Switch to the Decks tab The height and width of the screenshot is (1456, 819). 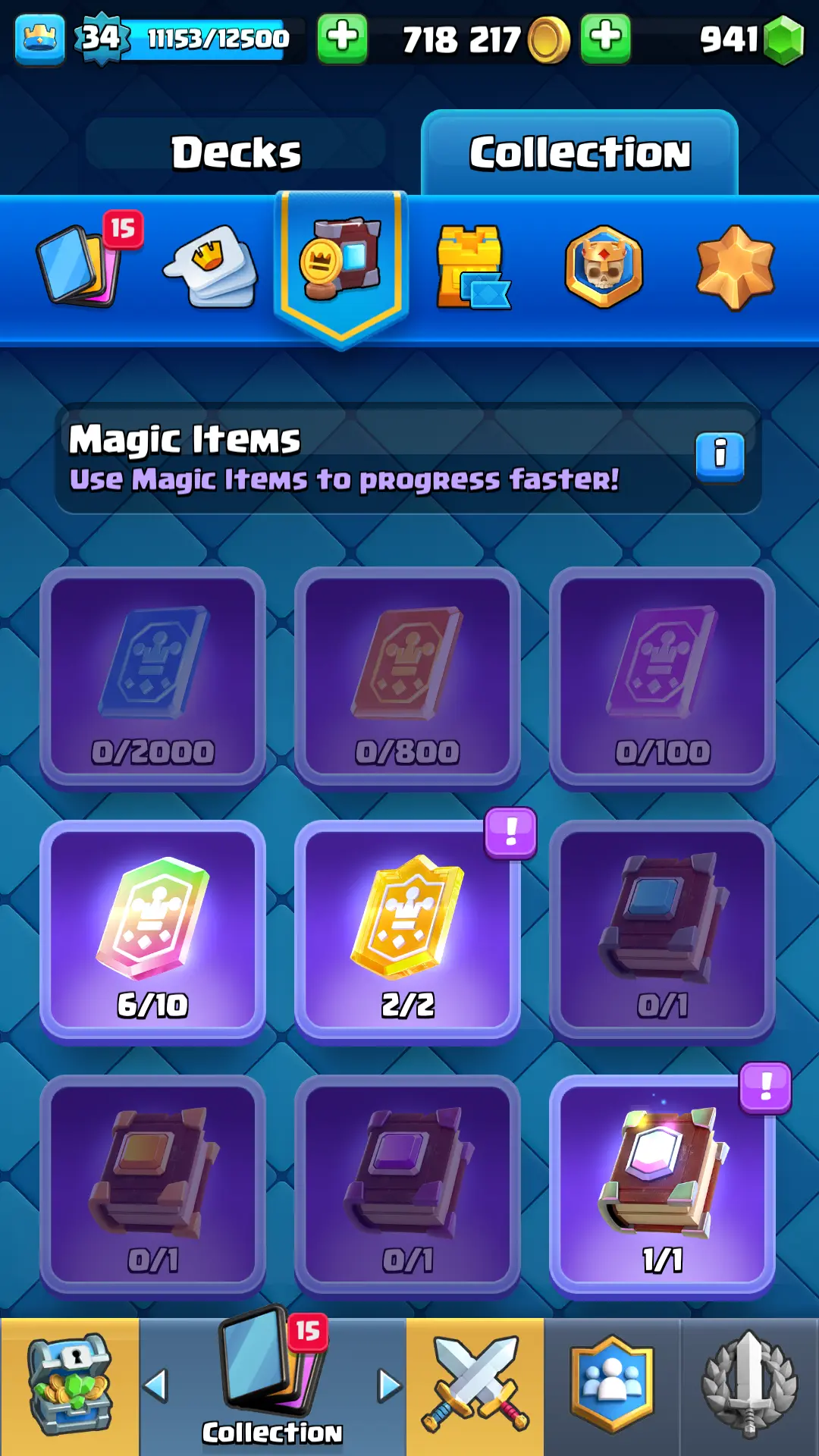pyautogui.click(x=236, y=152)
